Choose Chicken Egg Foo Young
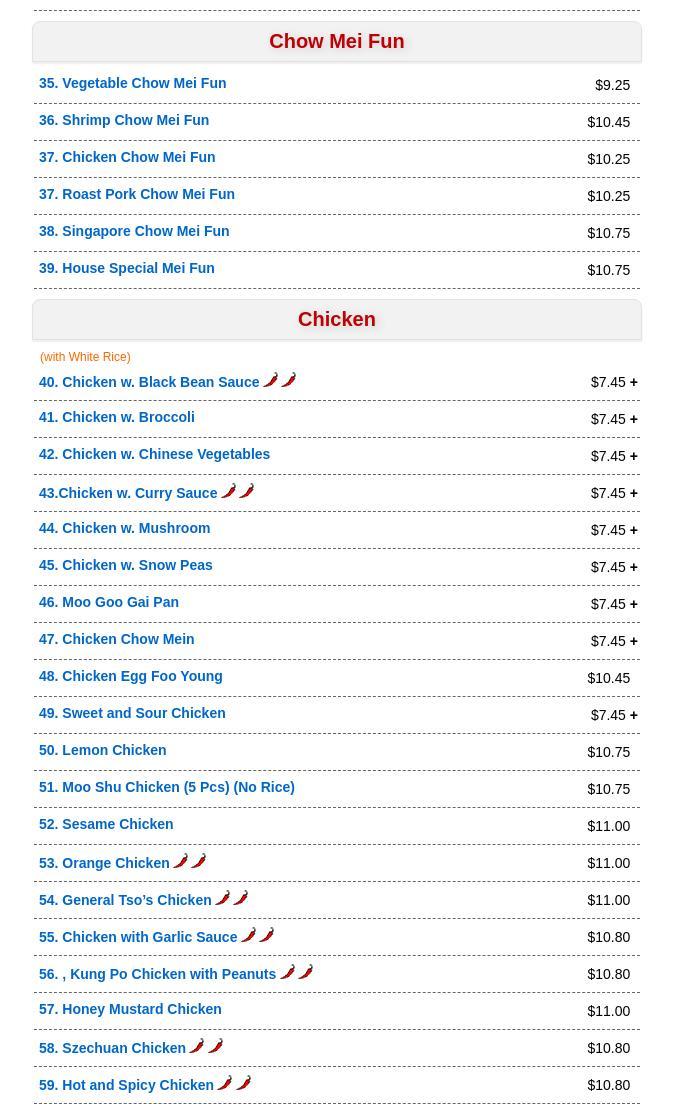Viewport: 675px width, 1104px height. [130, 676]
